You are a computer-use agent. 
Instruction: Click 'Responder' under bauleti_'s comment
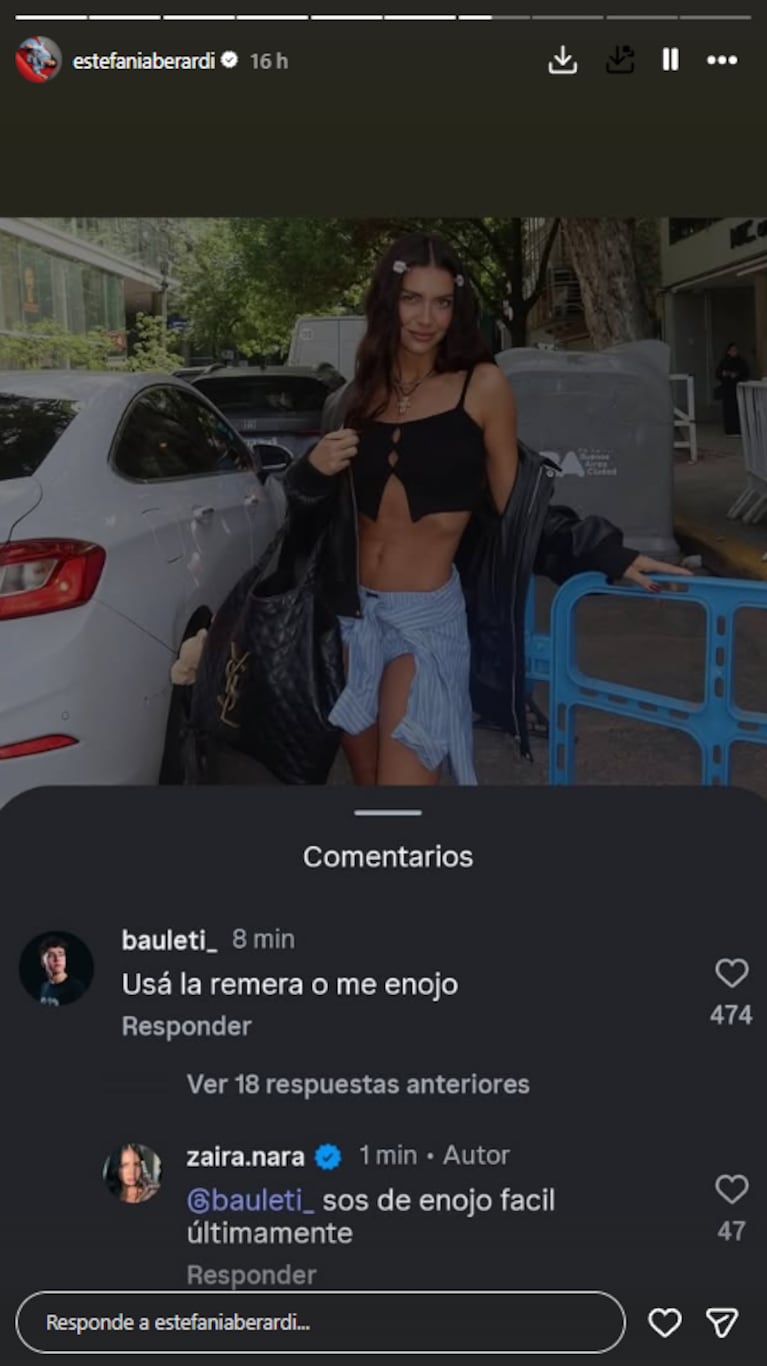point(185,1025)
